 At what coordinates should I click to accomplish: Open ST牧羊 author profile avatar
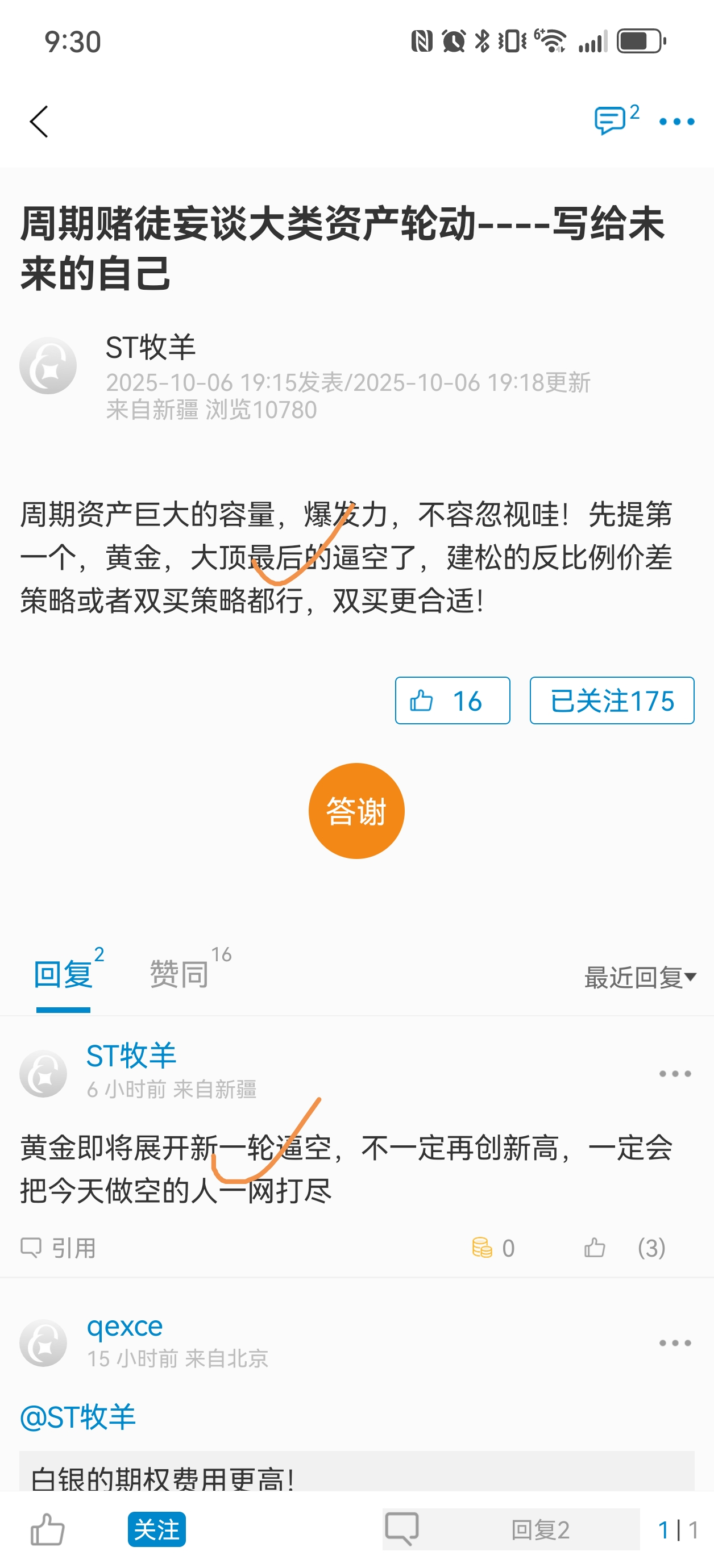(48, 366)
